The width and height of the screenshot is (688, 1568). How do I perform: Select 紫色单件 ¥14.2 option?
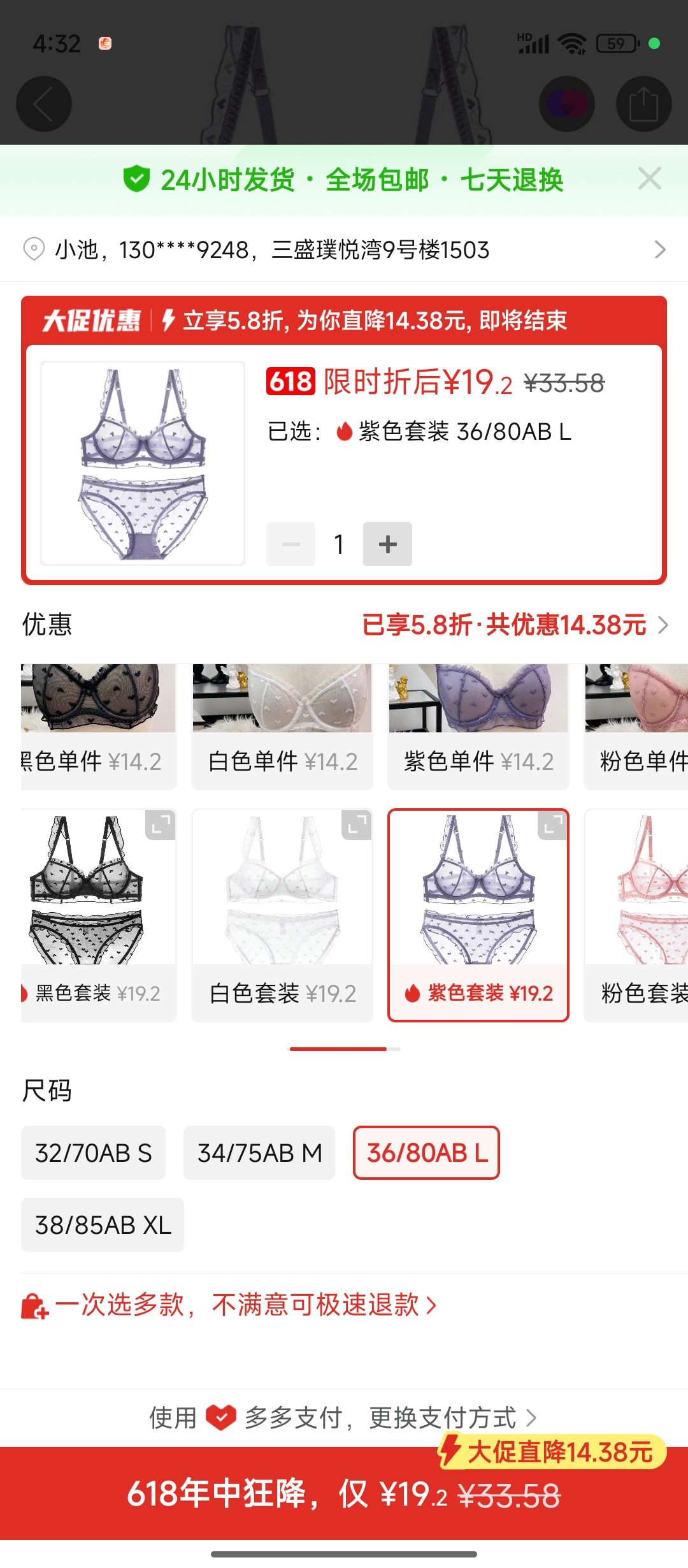click(478, 727)
